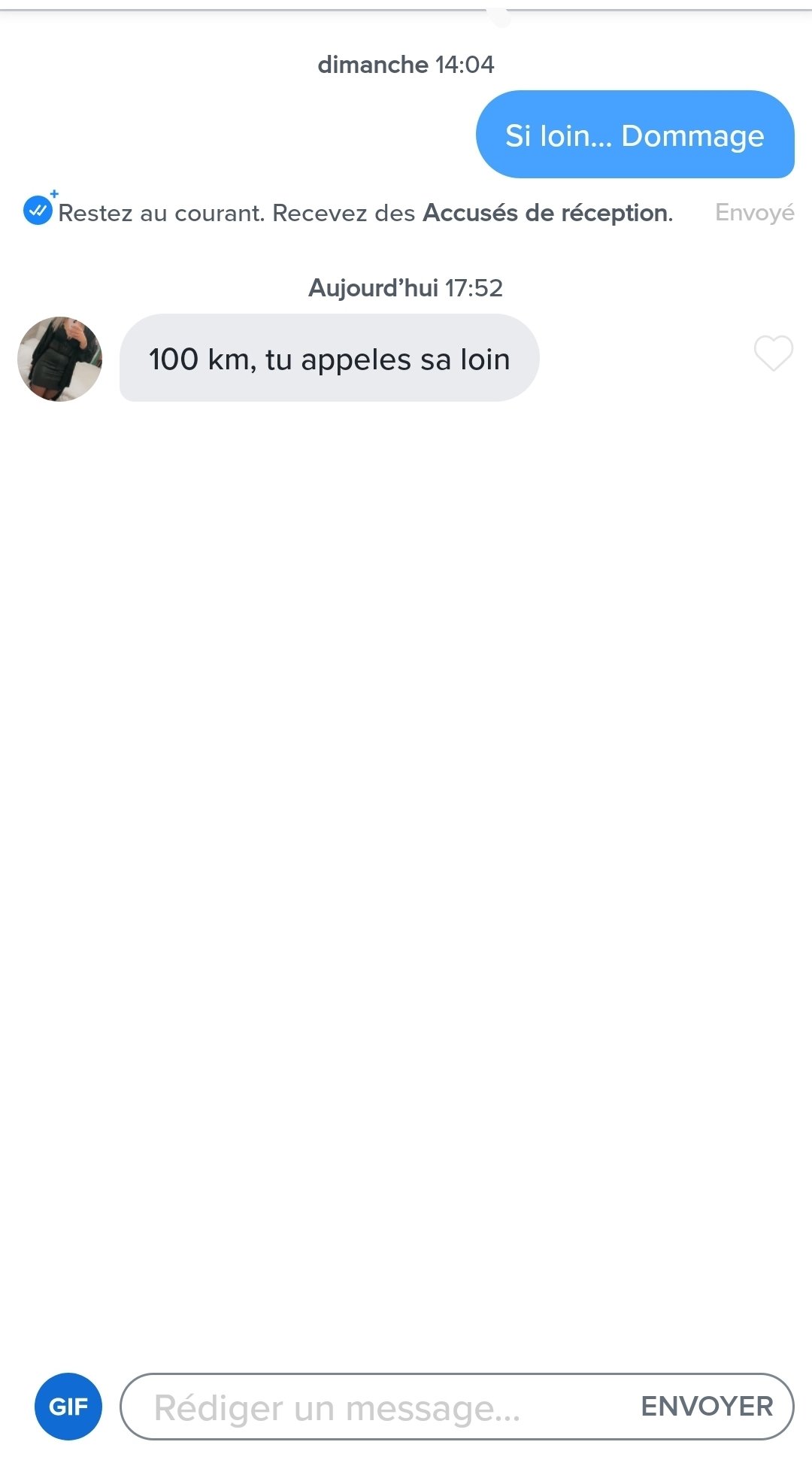Open the sender's profile picture
Screen dimensions: 812x1457
(x=59, y=359)
